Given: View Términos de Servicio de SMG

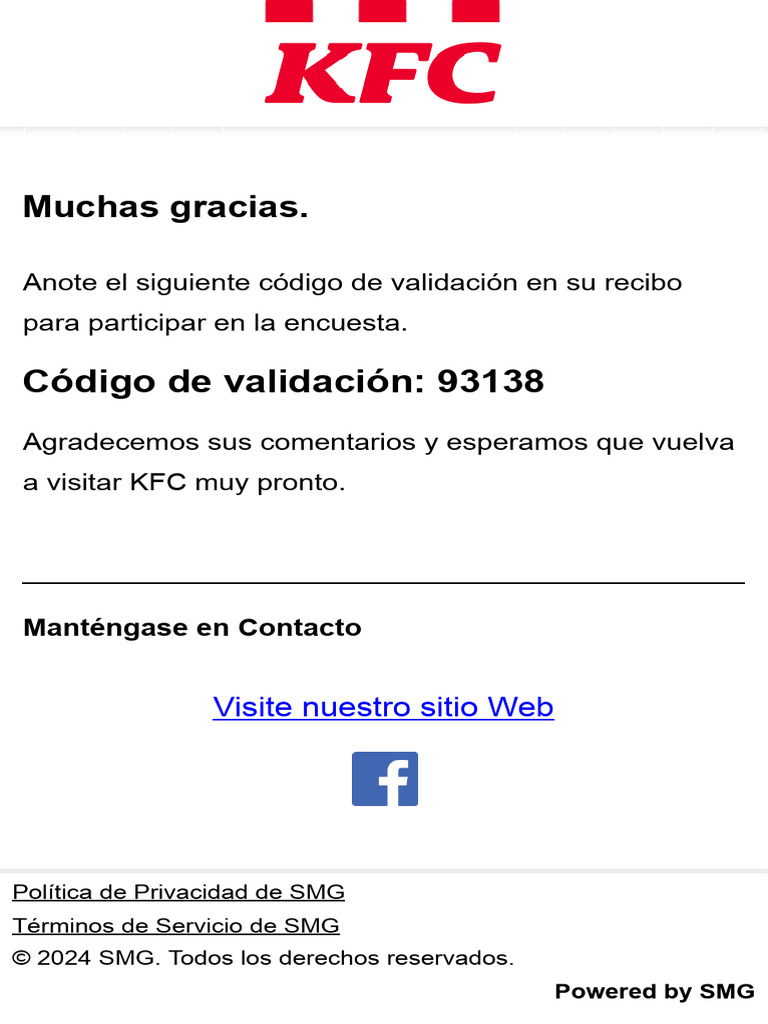Looking at the screenshot, I should 176,925.
